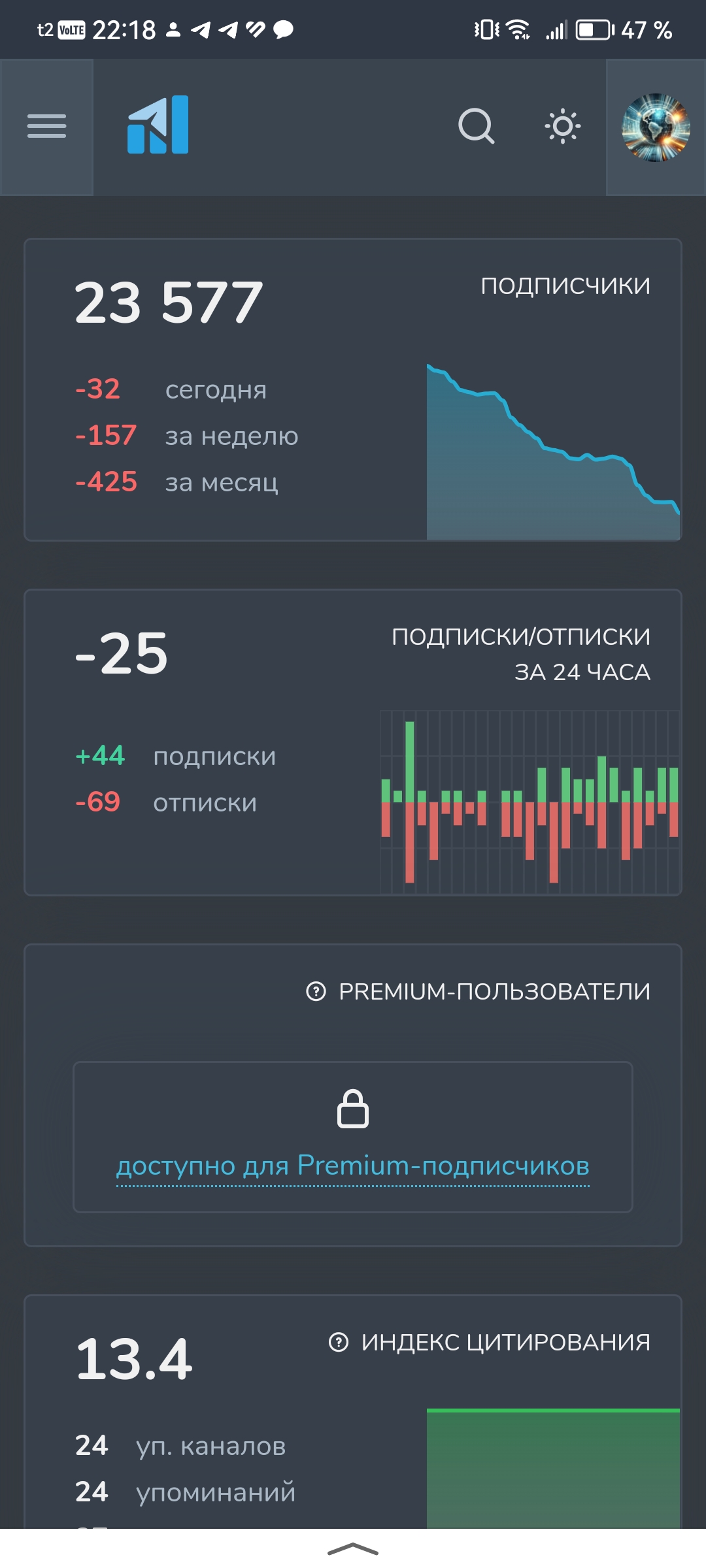Open the profile avatar menu
Screen dimensions: 706x1568
(656, 127)
